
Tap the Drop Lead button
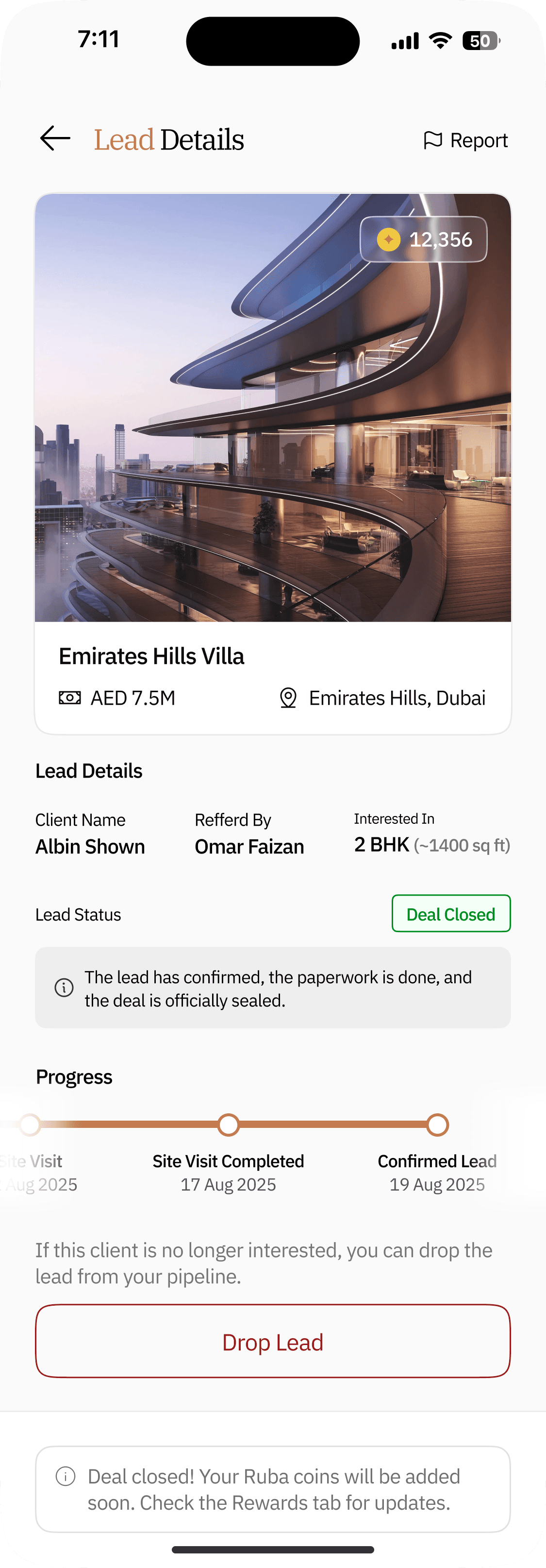pyautogui.click(x=273, y=1342)
